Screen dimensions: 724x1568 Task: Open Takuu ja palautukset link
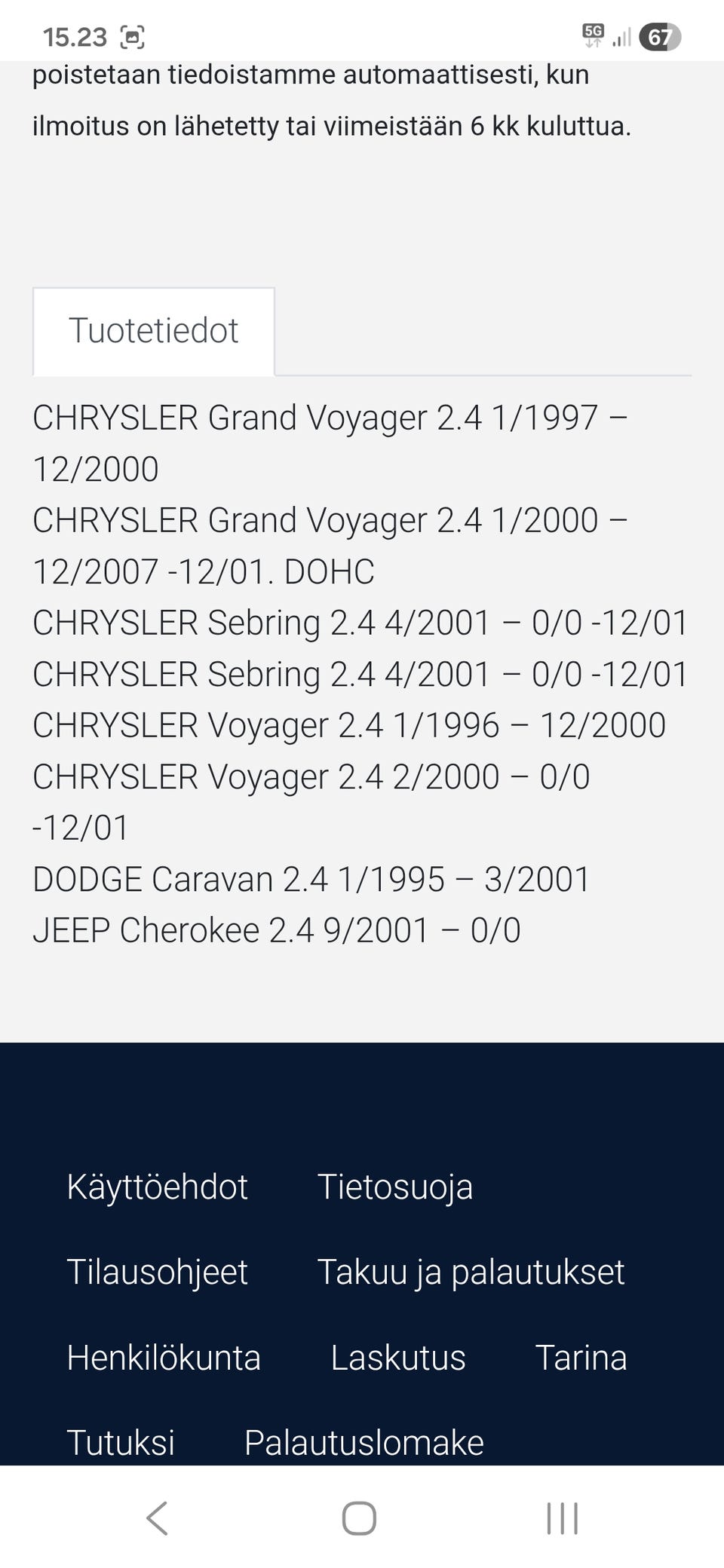click(x=471, y=1272)
